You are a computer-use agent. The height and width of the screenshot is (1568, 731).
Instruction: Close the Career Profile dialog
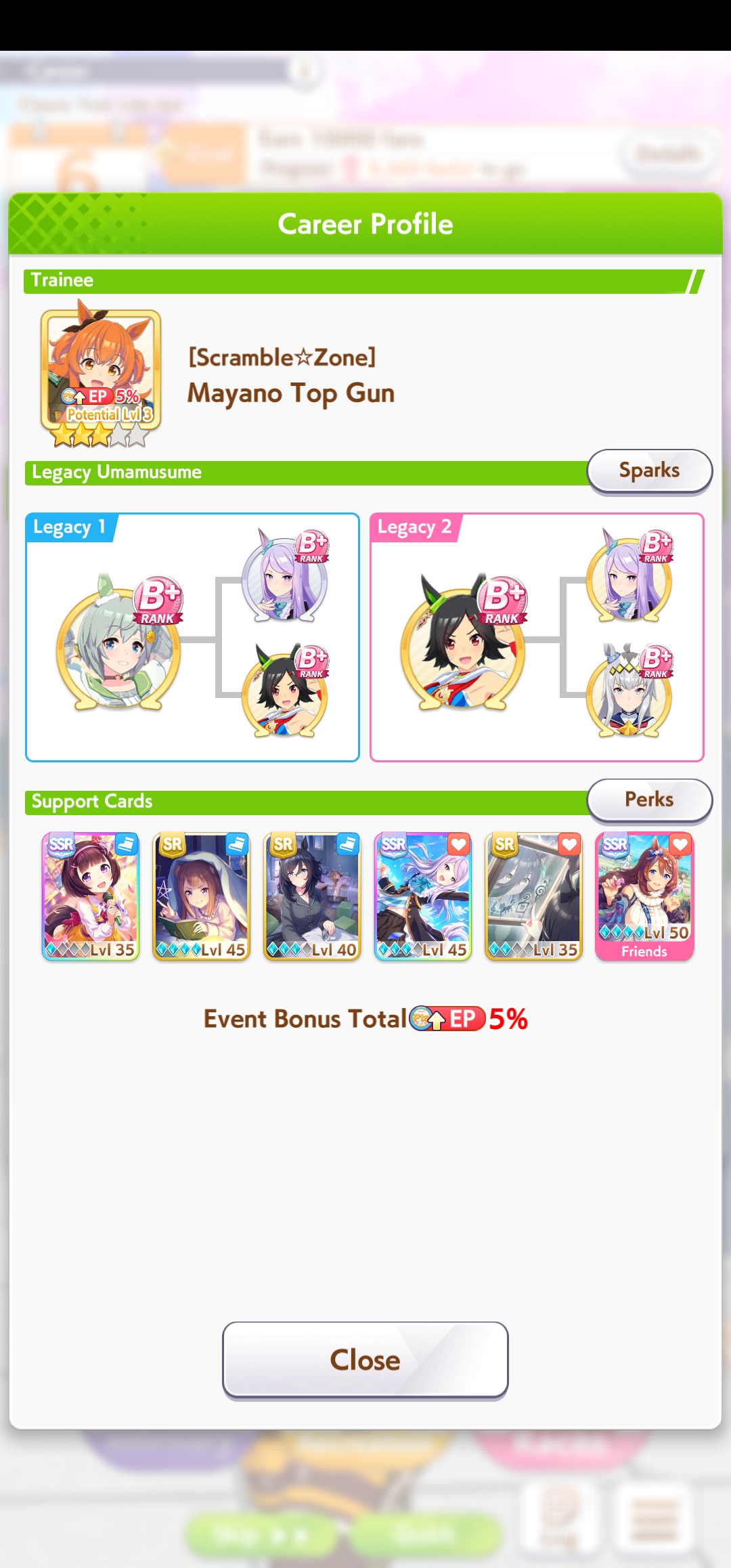click(365, 1359)
